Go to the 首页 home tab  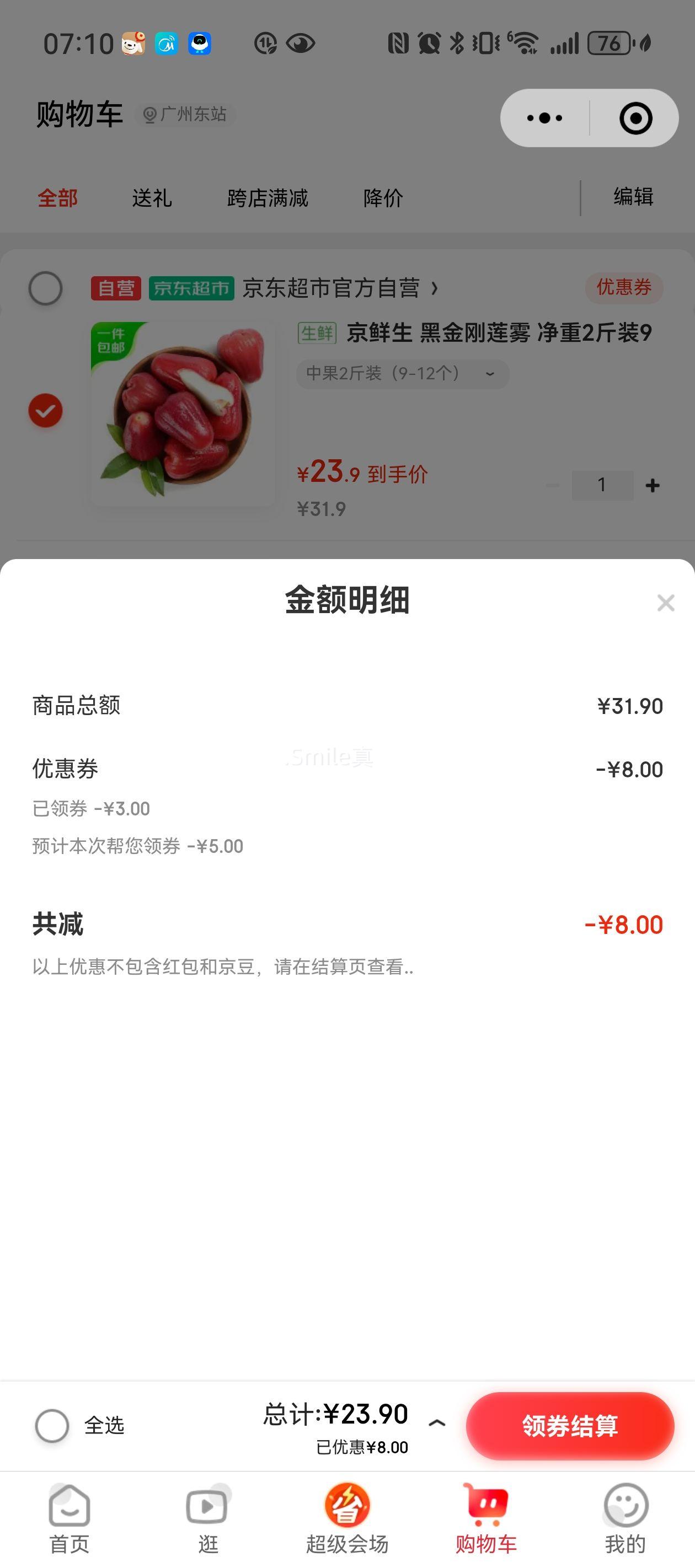click(x=69, y=1518)
